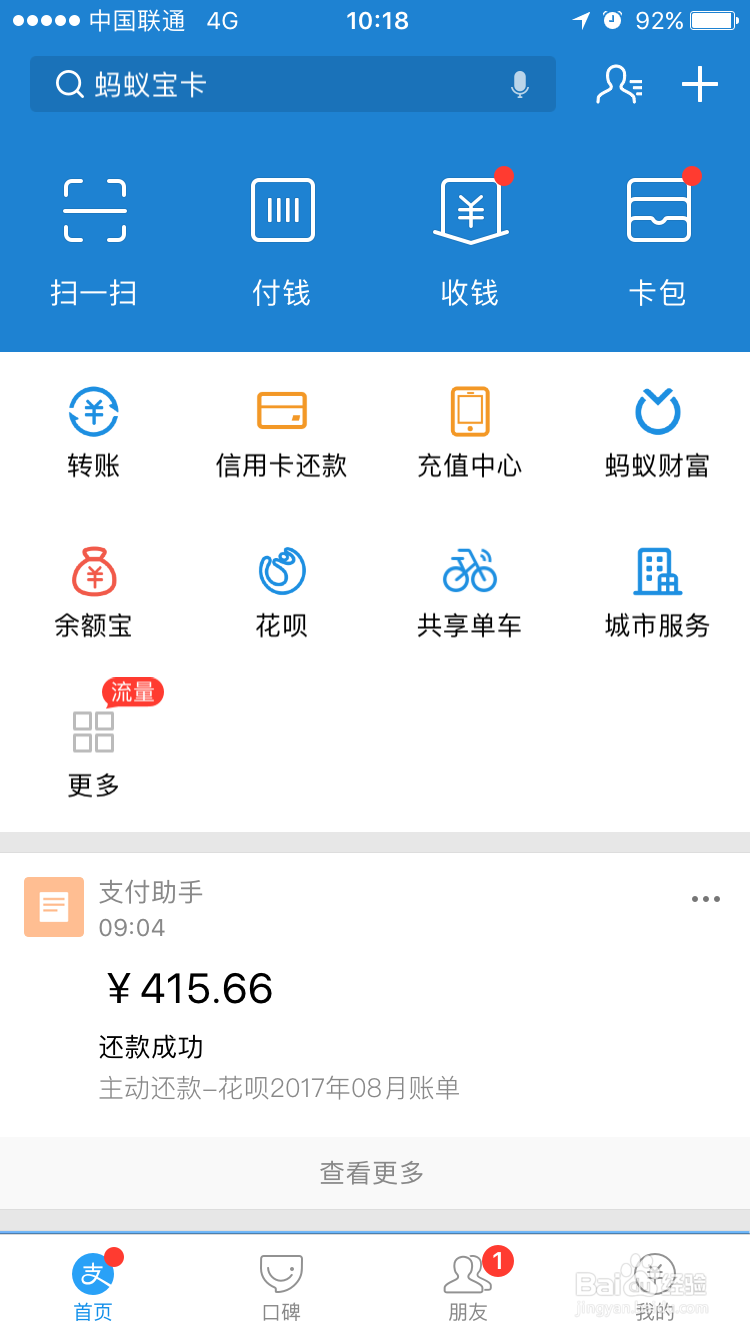Image resolution: width=750 pixels, height=1334 pixels.
Task: Open the plus menu at top right
Action: (x=700, y=85)
